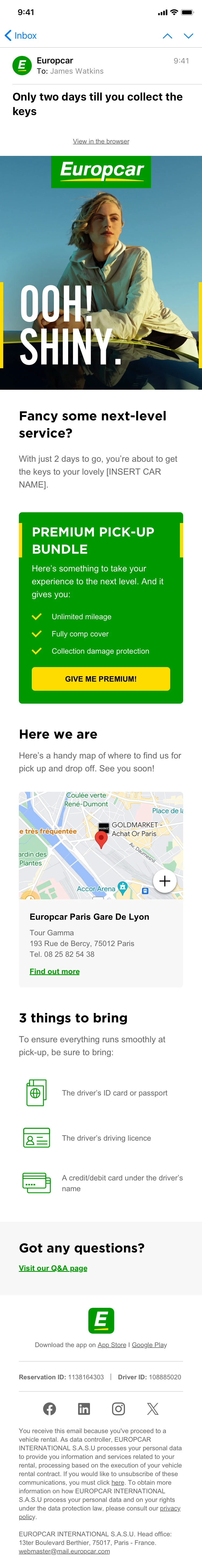Tap the unsubscribe 'here' link
The height and width of the screenshot is (1568, 202).
tap(118, 1482)
